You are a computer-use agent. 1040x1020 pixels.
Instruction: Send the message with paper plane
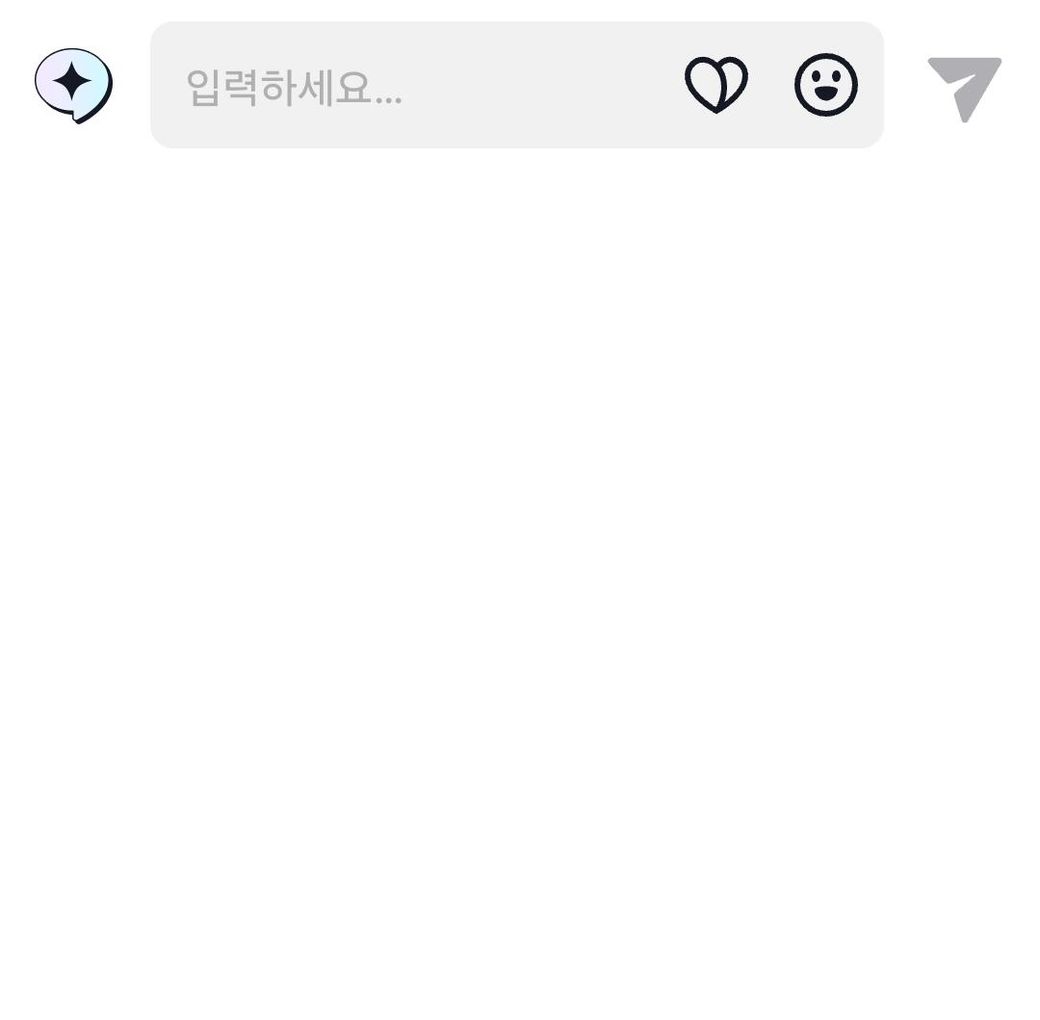964,87
